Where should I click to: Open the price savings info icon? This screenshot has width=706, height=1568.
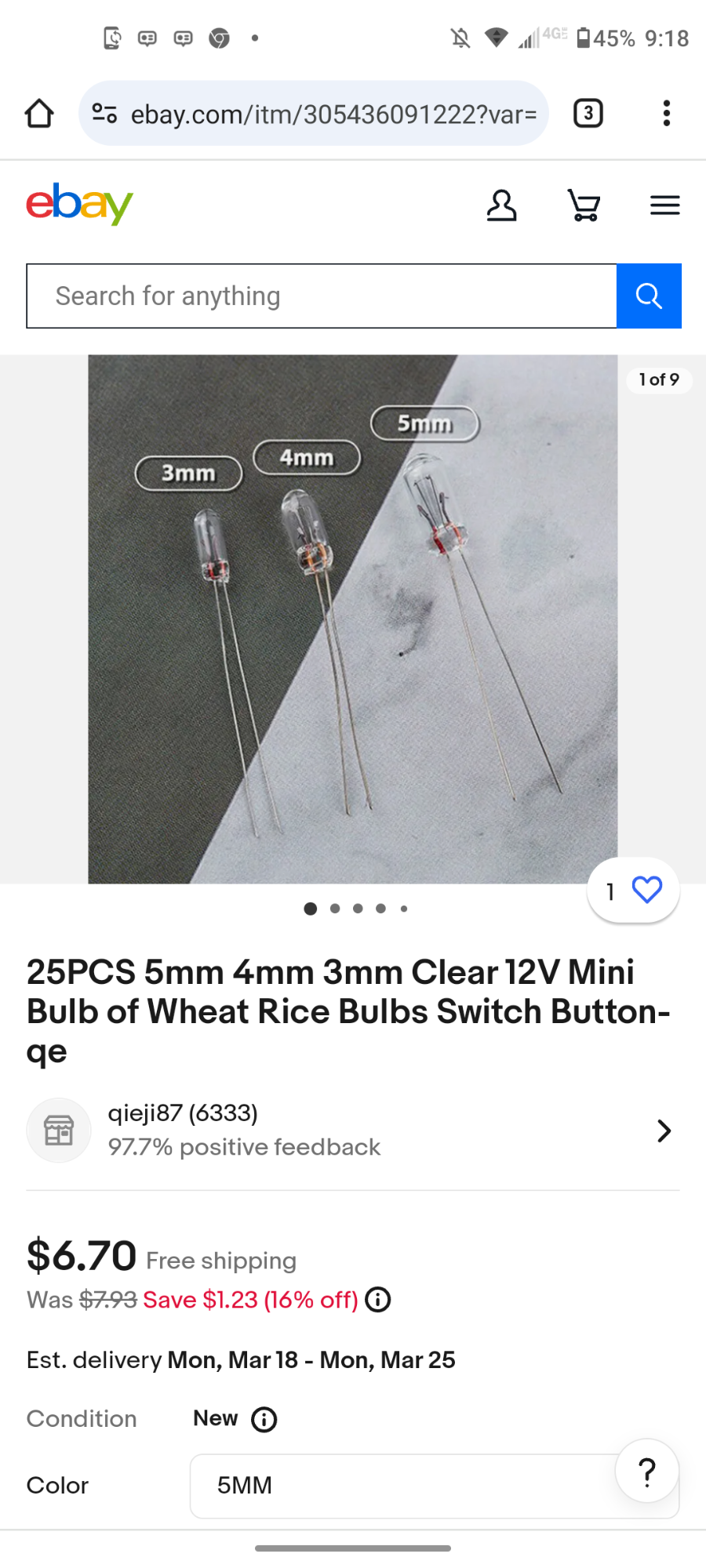377,1299
